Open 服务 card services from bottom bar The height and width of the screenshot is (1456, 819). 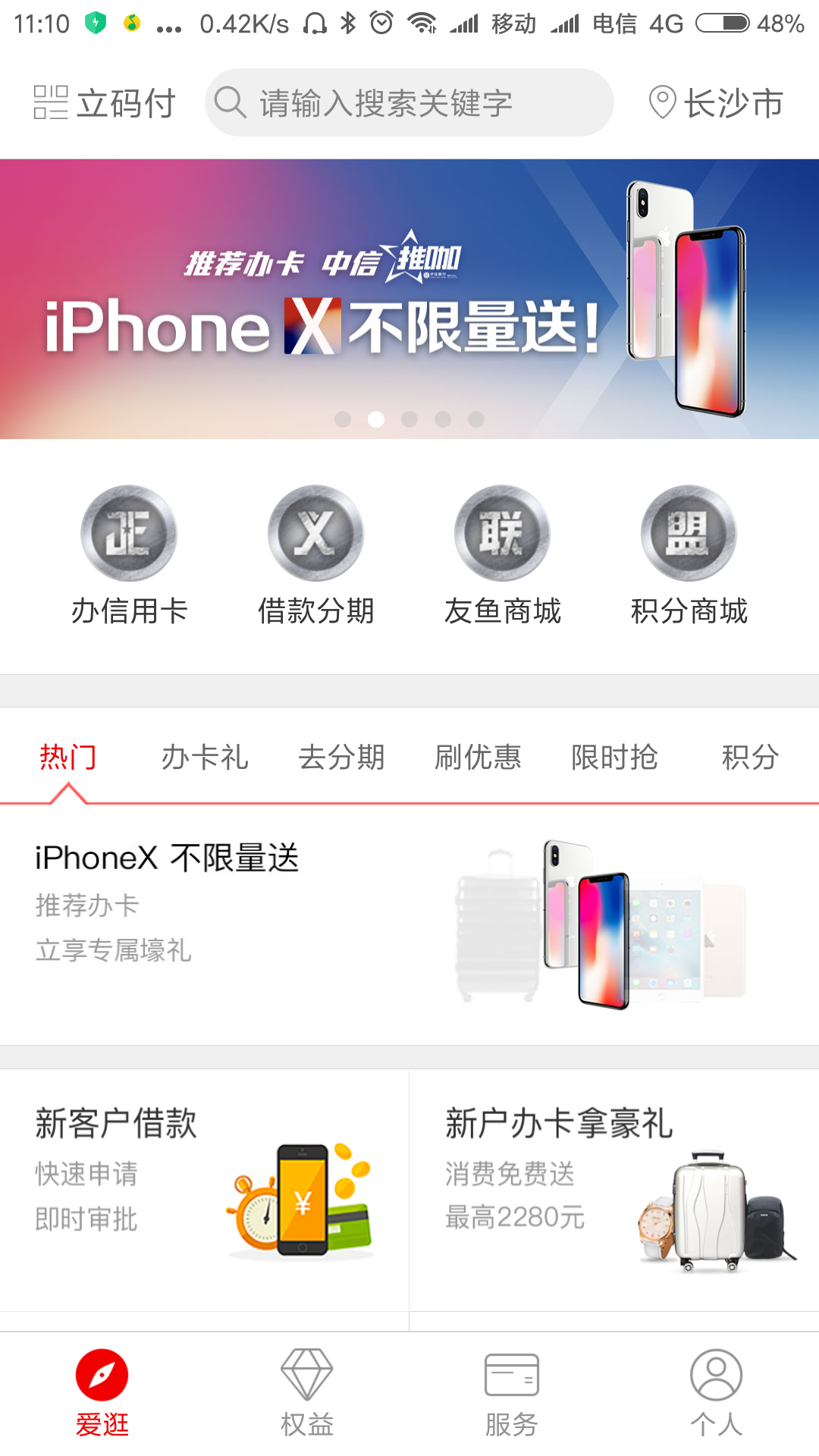512,1403
